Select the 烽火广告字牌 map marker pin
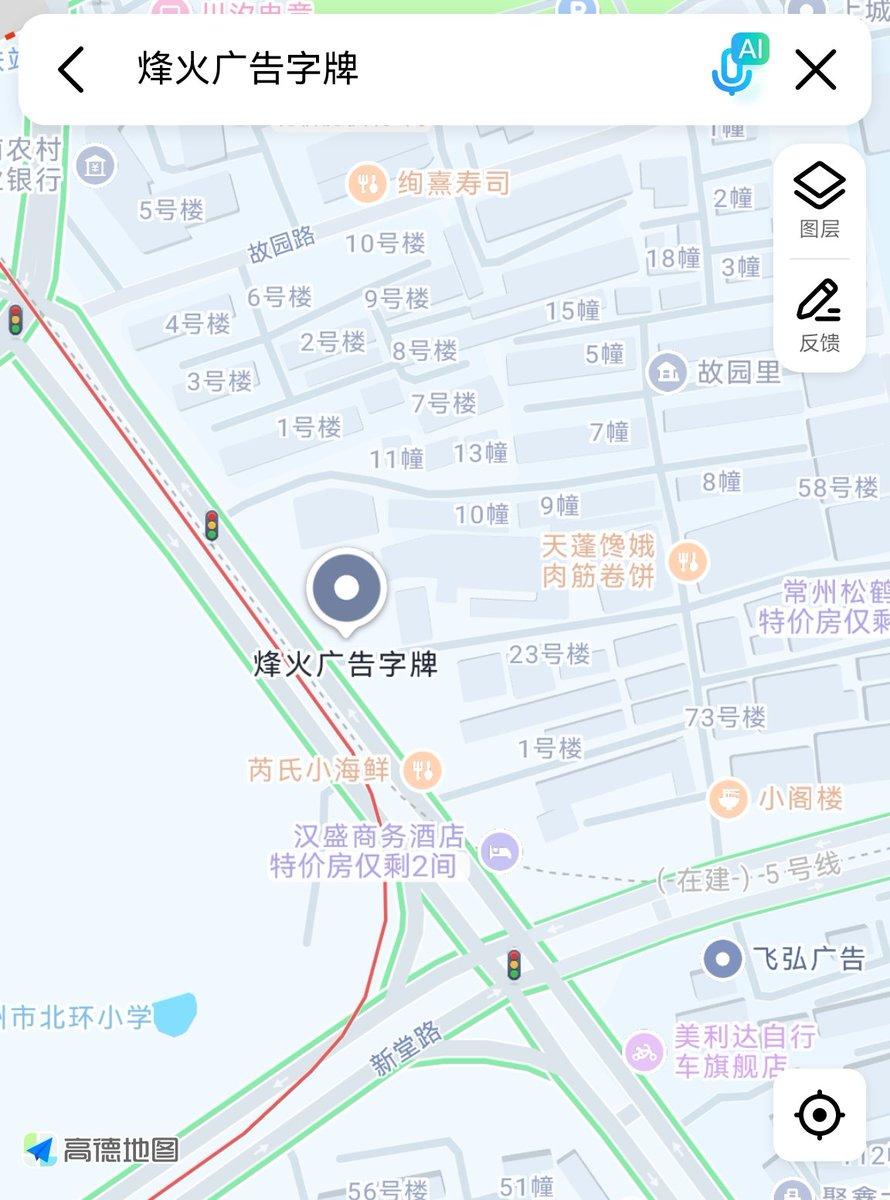Viewport: 890px width, 1200px height. tap(346, 590)
